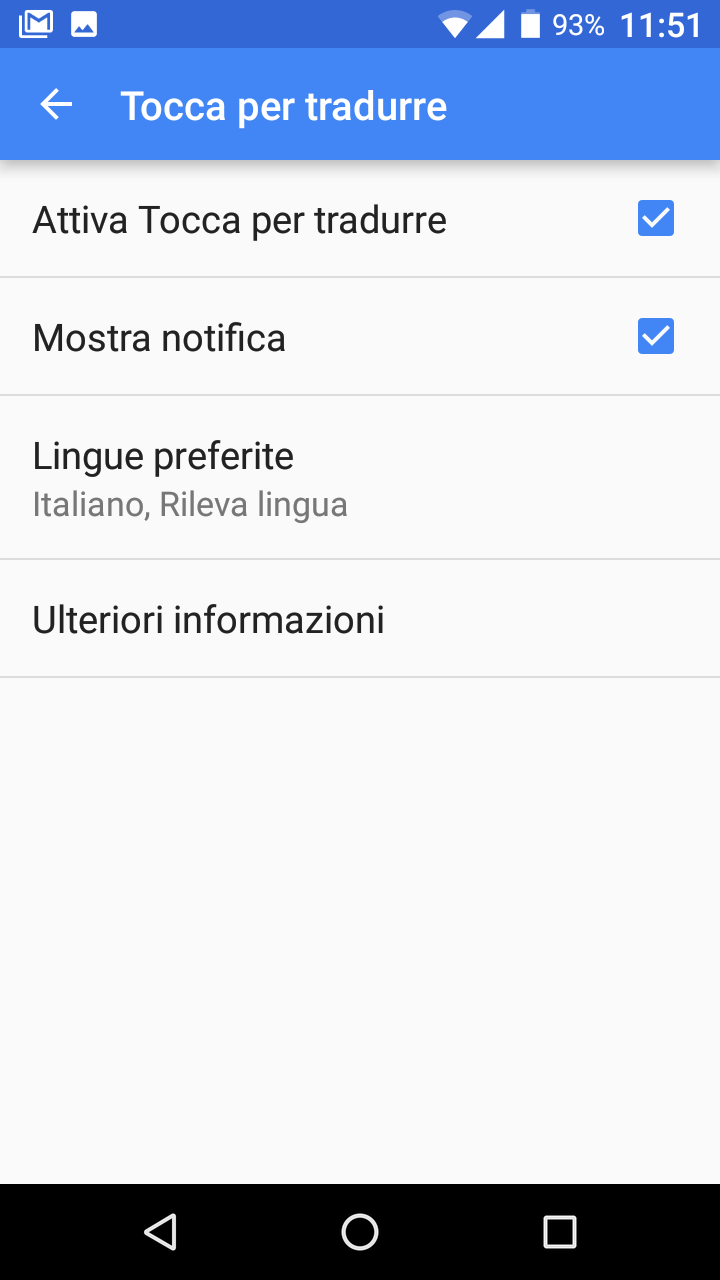Open Lingue preferite settings
The image size is (720, 1280).
pyautogui.click(x=360, y=477)
